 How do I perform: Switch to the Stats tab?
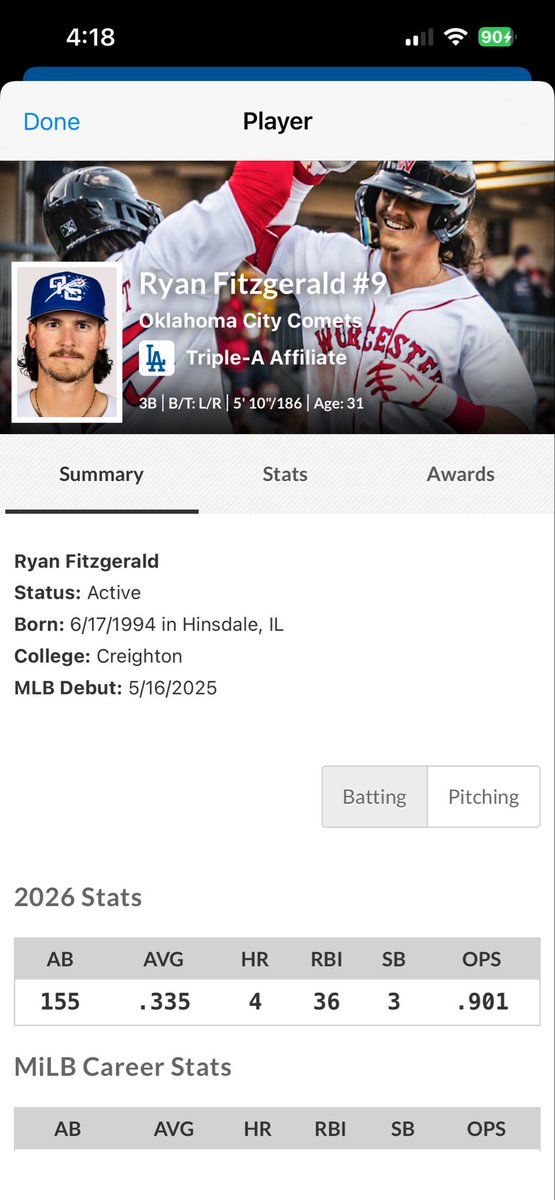(x=285, y=474)
